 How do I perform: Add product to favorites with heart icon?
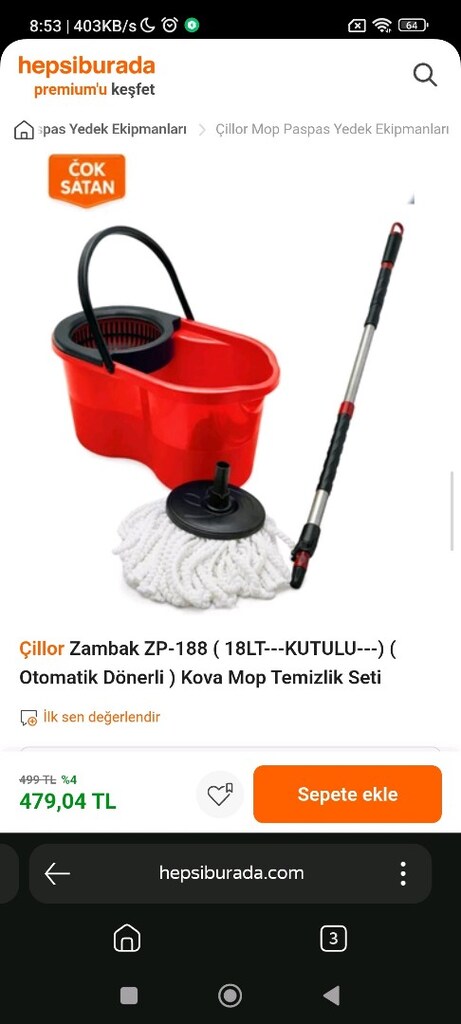(220, 794)
